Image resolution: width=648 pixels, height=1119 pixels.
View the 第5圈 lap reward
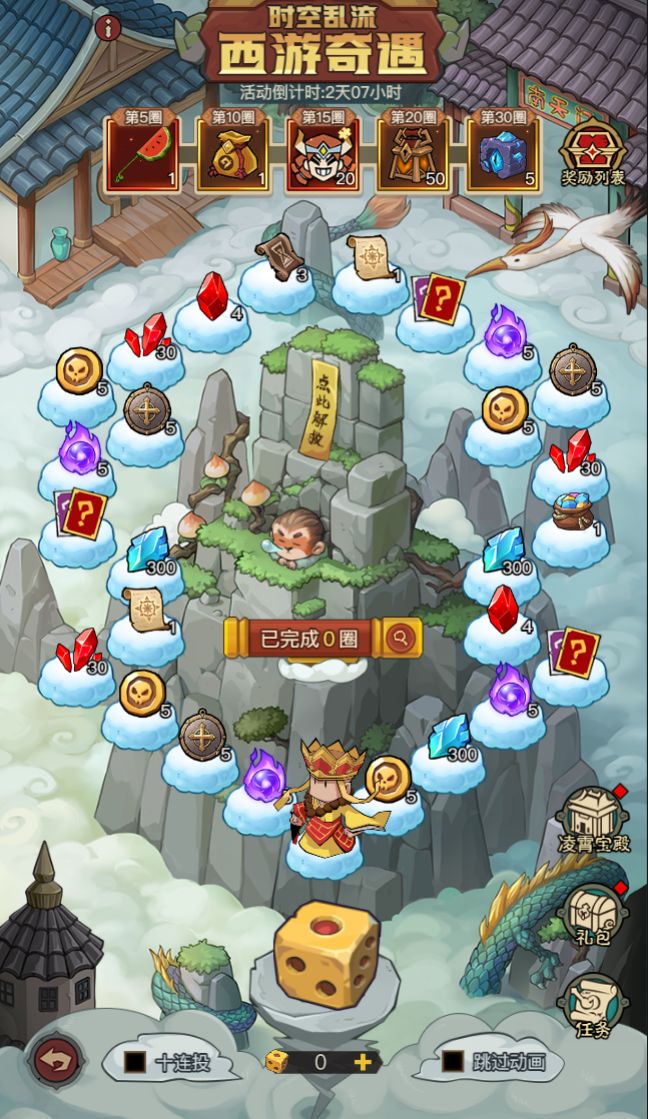click(144, 153)
